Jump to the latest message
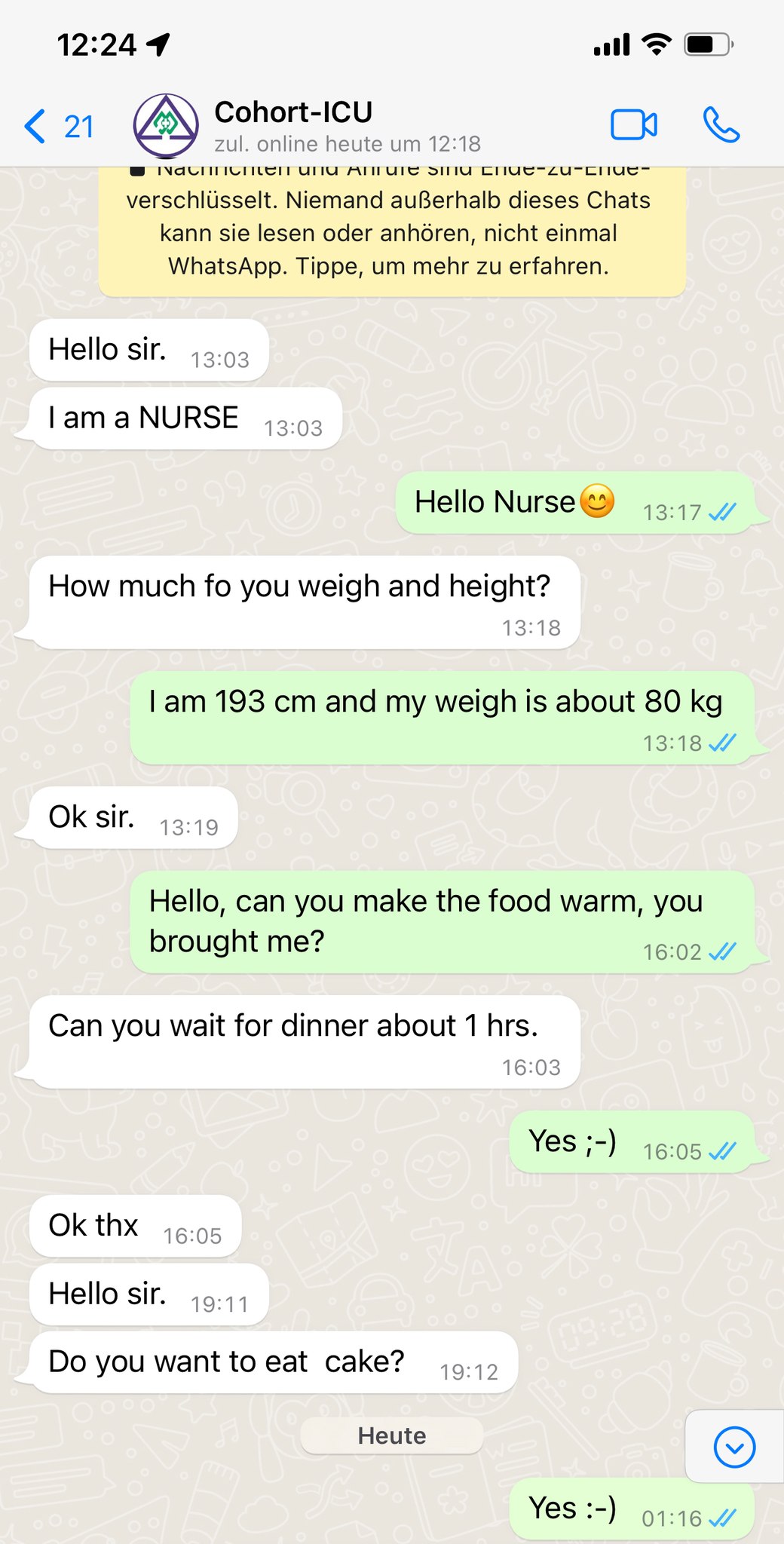The width and height of the screenshot is (784, 1544). pos(733,1447)
